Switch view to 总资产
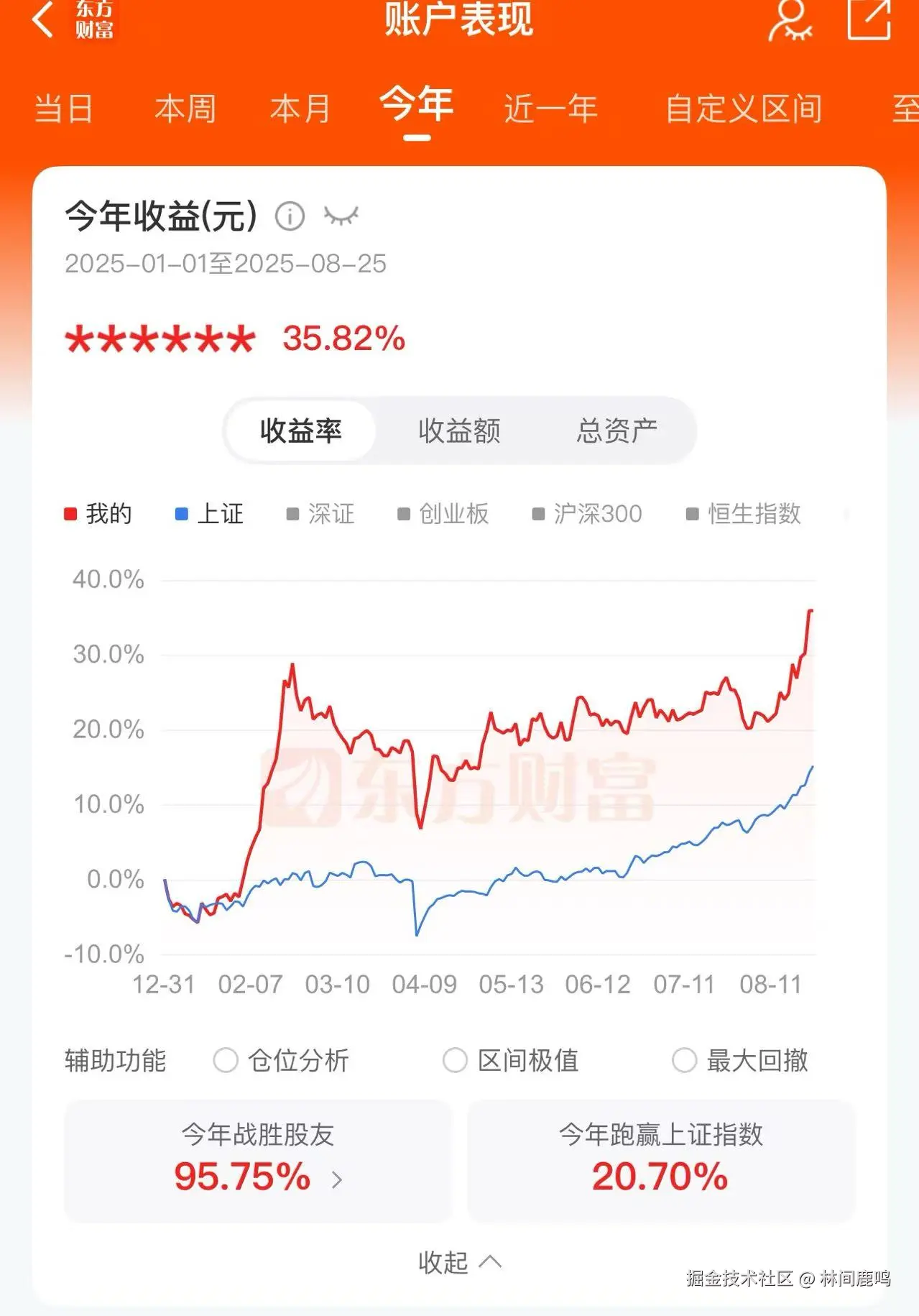This screenshot has width=919, height=1316. tap(616, 430)
